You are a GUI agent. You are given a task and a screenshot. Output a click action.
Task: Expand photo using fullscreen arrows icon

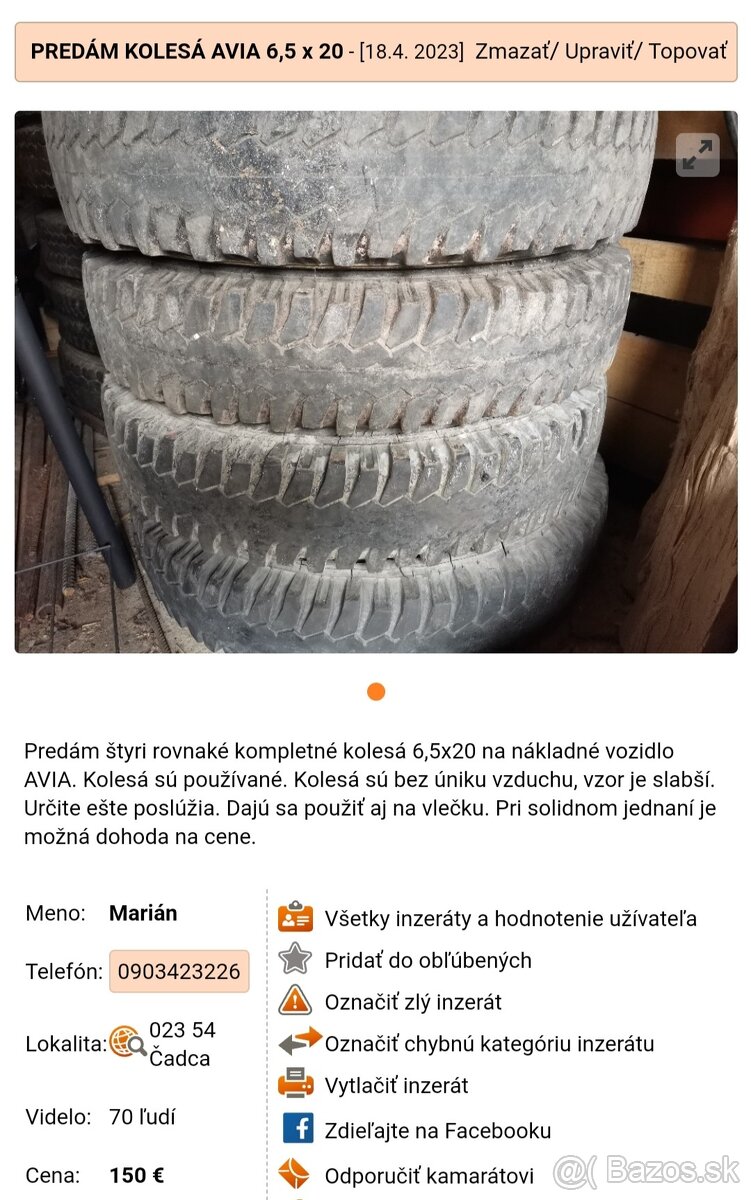pos(697,156)
